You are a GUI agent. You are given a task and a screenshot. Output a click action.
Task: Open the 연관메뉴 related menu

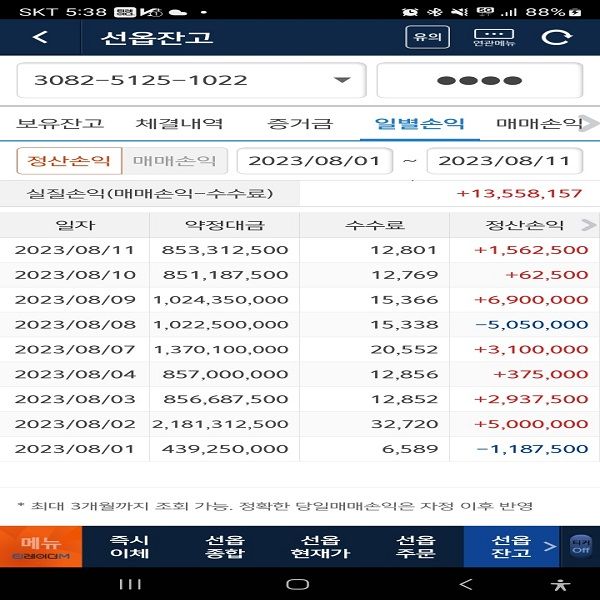pos(492,38)
